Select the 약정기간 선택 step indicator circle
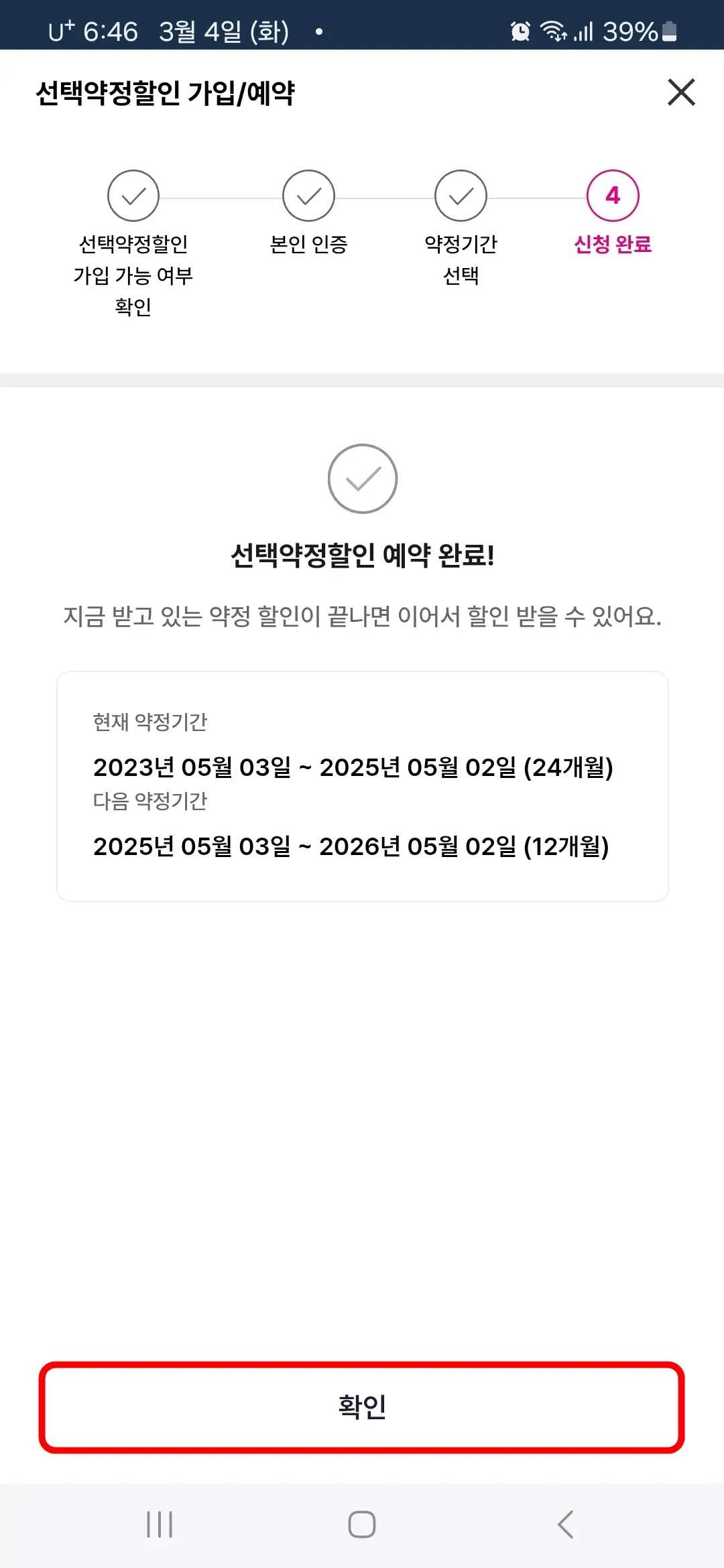724x1568 pixels. pyautogui.click(x=461, y=196)
